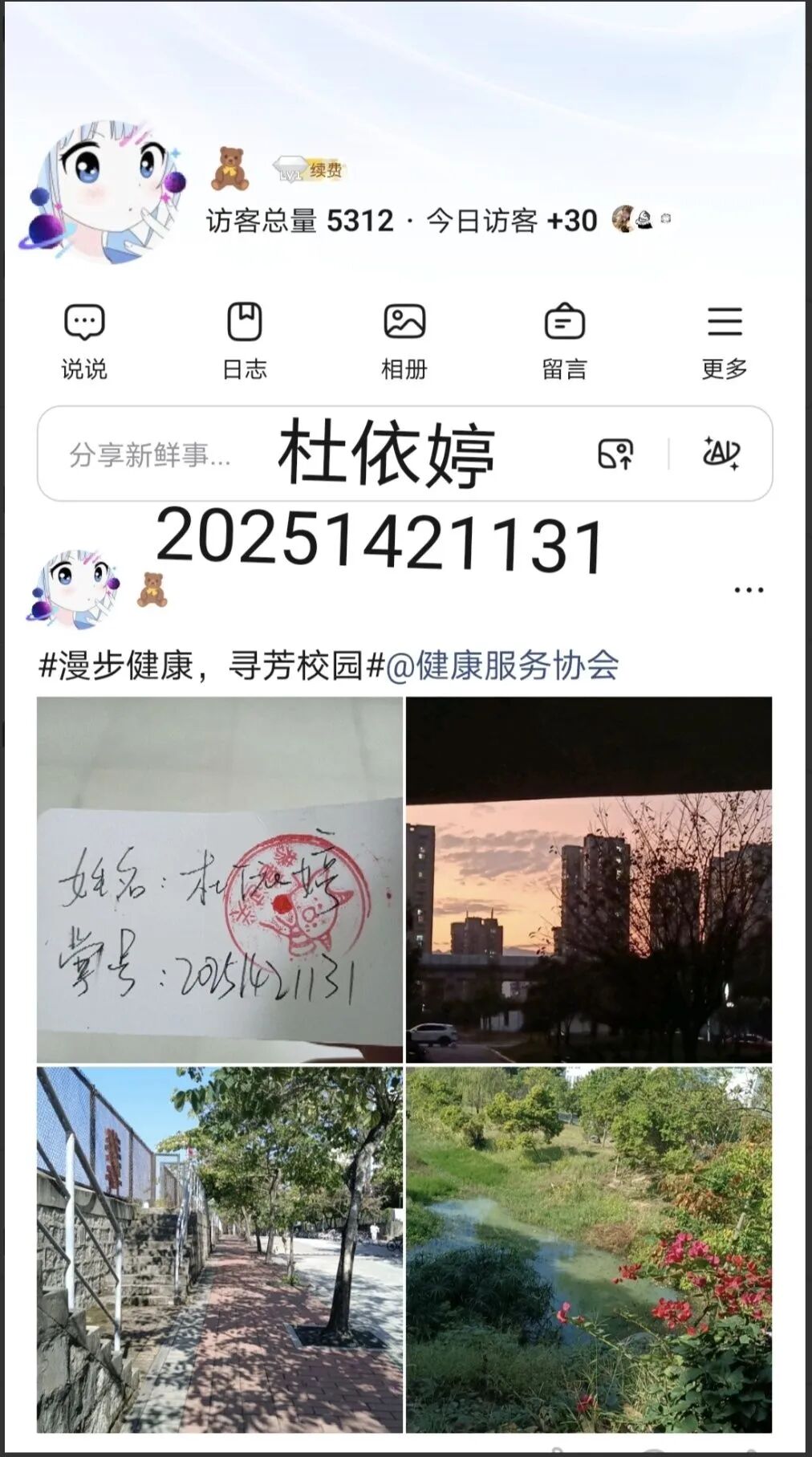Tap the large profile avatar in the header

coord(103,191)
